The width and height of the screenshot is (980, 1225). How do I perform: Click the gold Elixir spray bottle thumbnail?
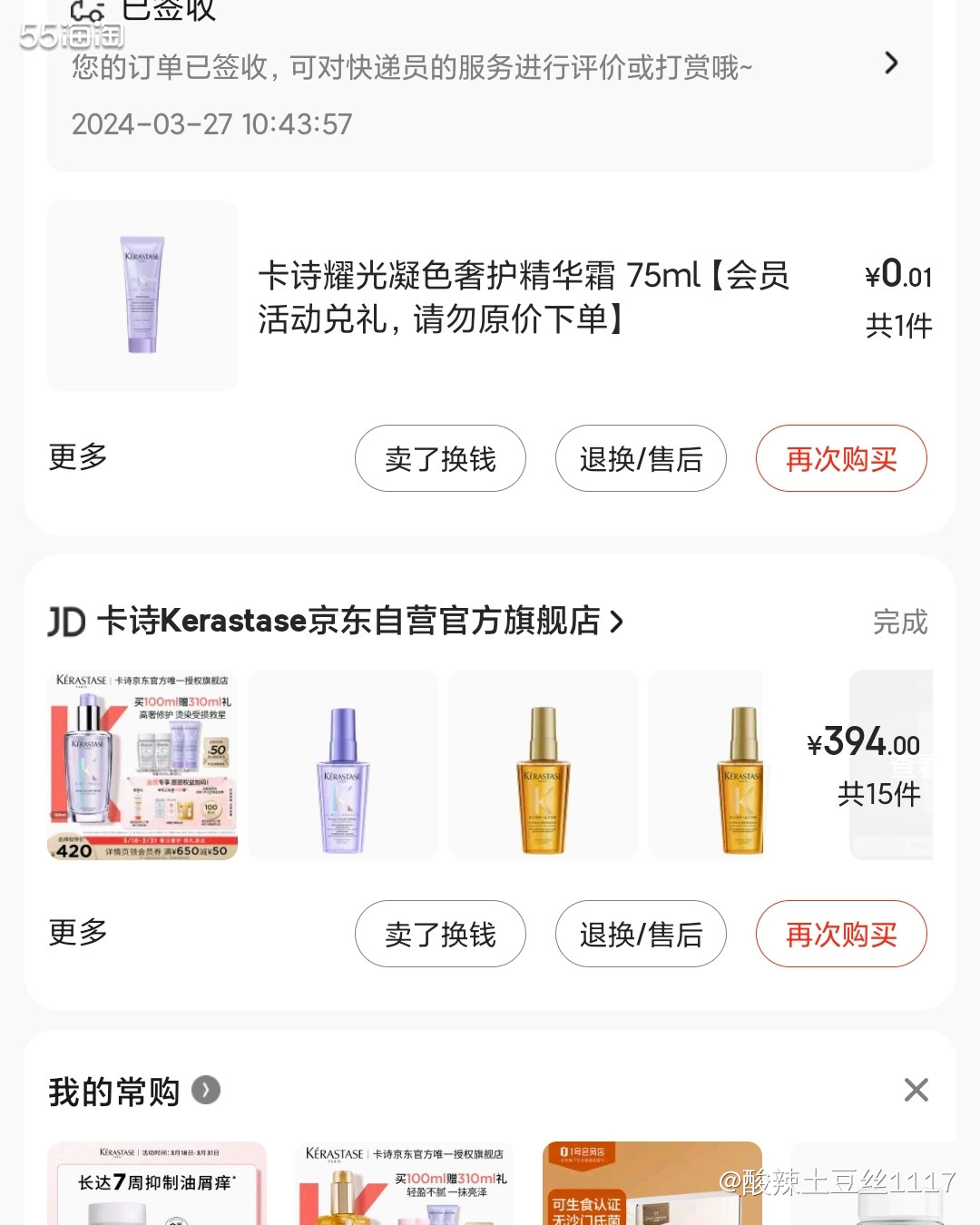click(543, 764)
